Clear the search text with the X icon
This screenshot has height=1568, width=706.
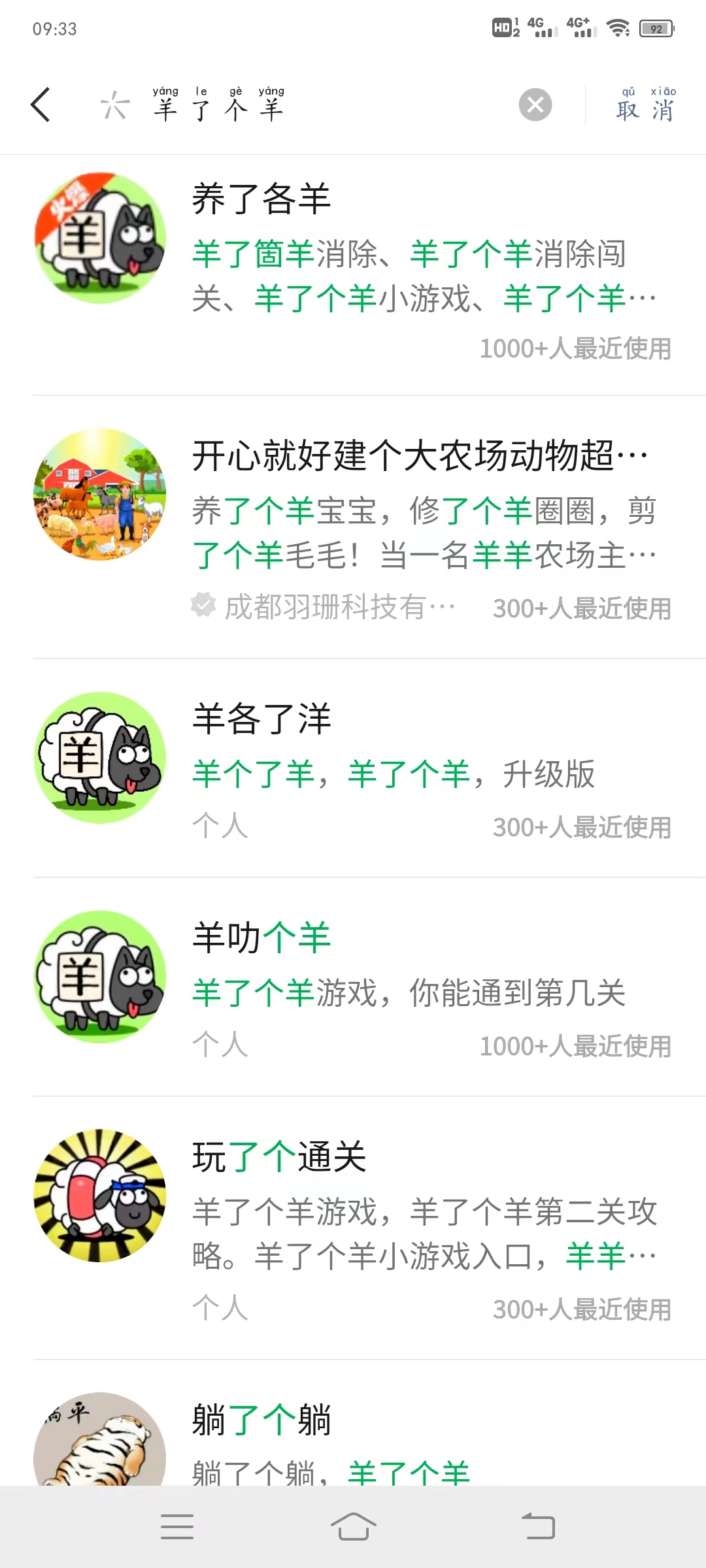535,105
